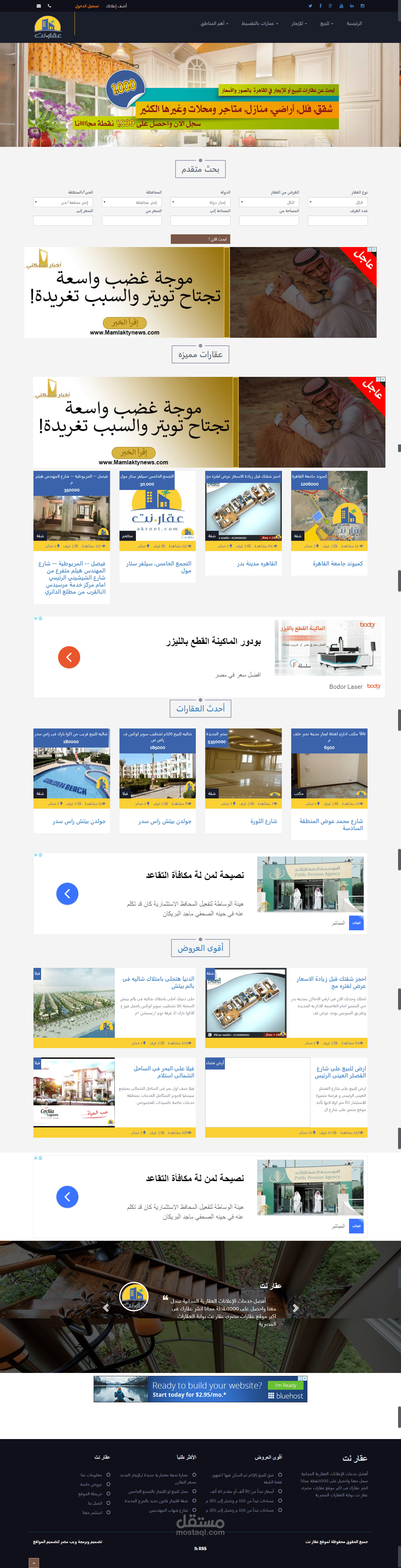This screenshot has width=401, height=1568.
Task: Open the Twitter icon in top bar
Action: point(310,6)
